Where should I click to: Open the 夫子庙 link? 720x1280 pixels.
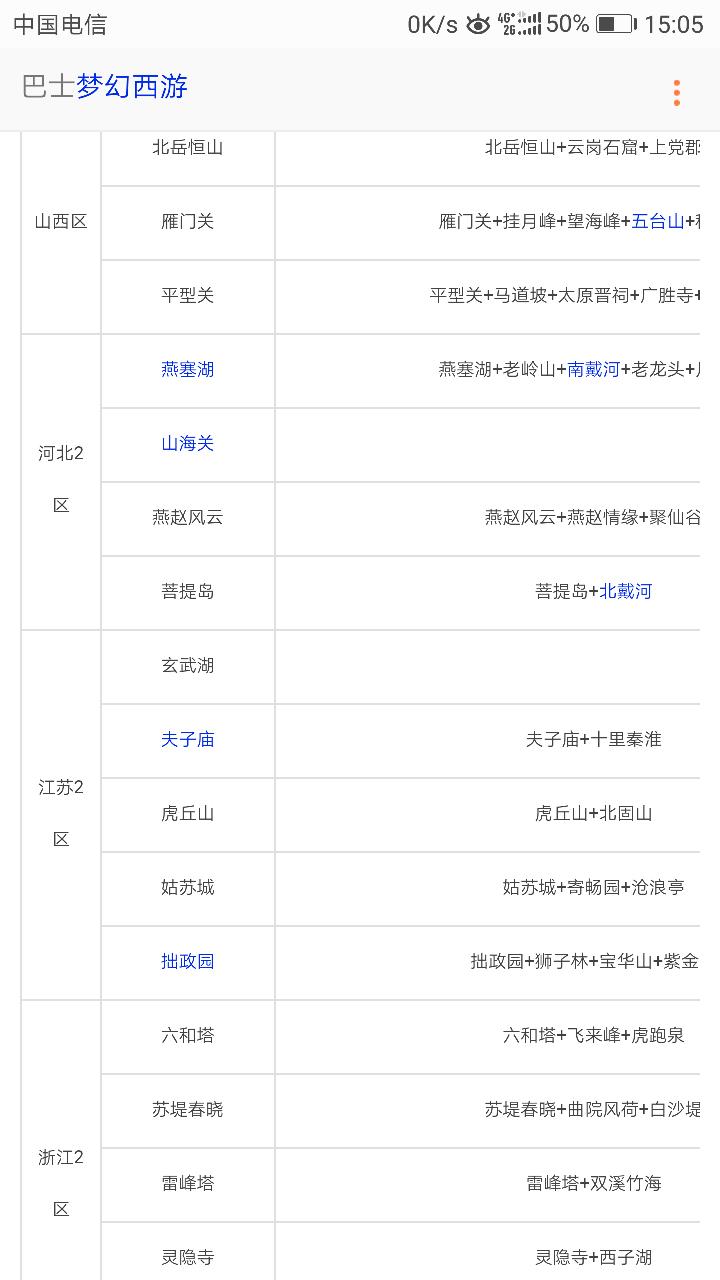click(x=188, y=739)
